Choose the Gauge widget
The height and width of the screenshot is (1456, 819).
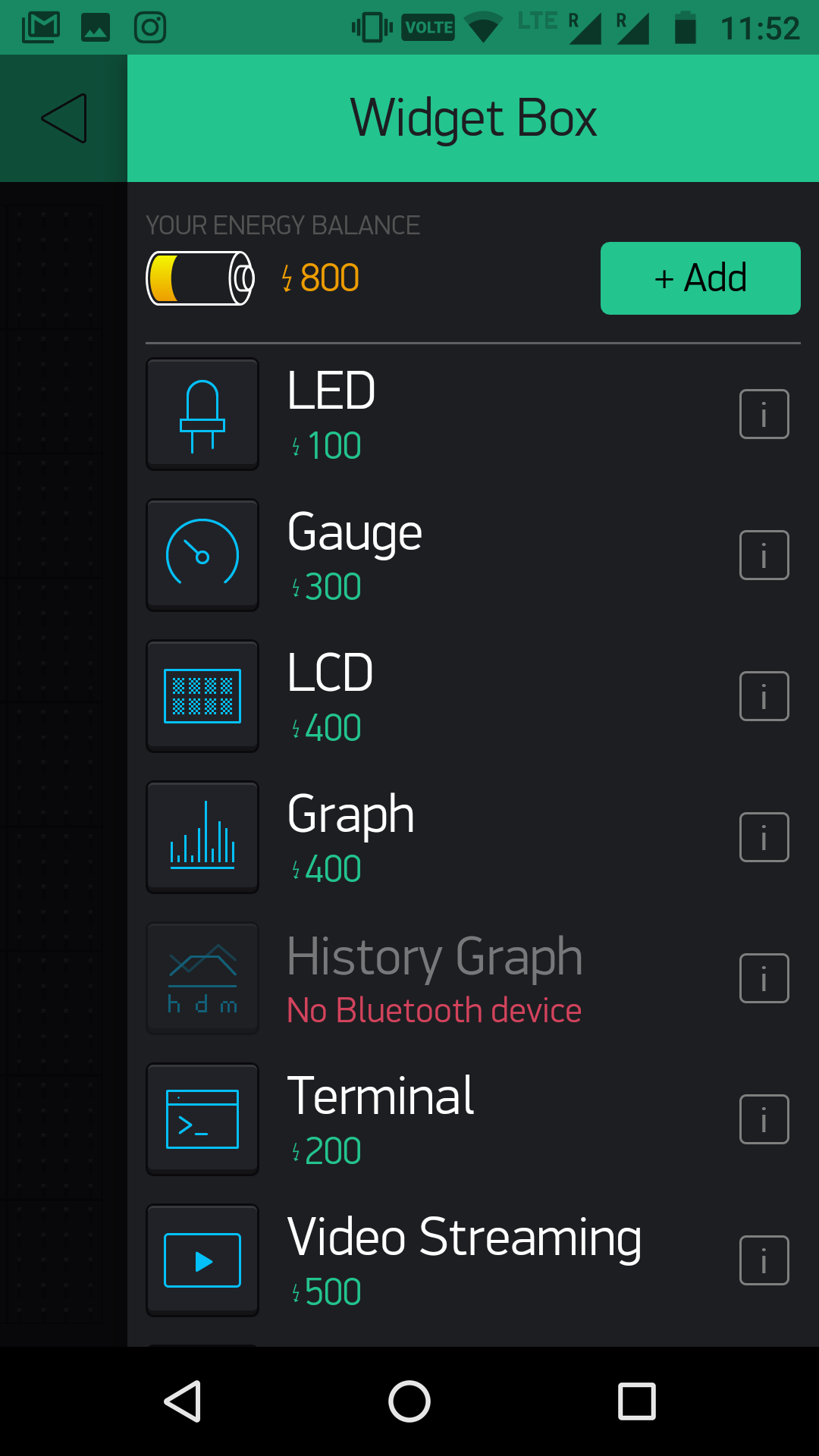click(x=353, y=554)
